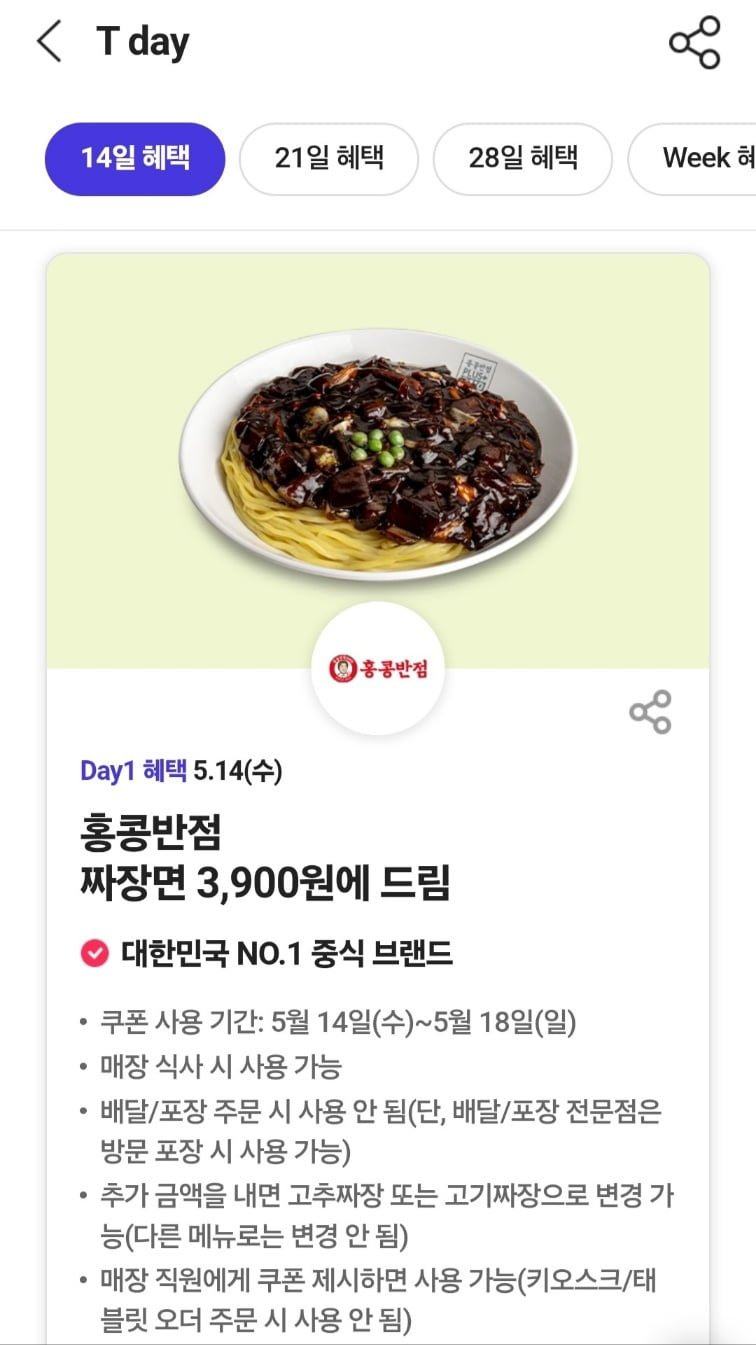Switch to the 21일 혜택 tab
Viewport: 756px width, 1345px height.
329,158
